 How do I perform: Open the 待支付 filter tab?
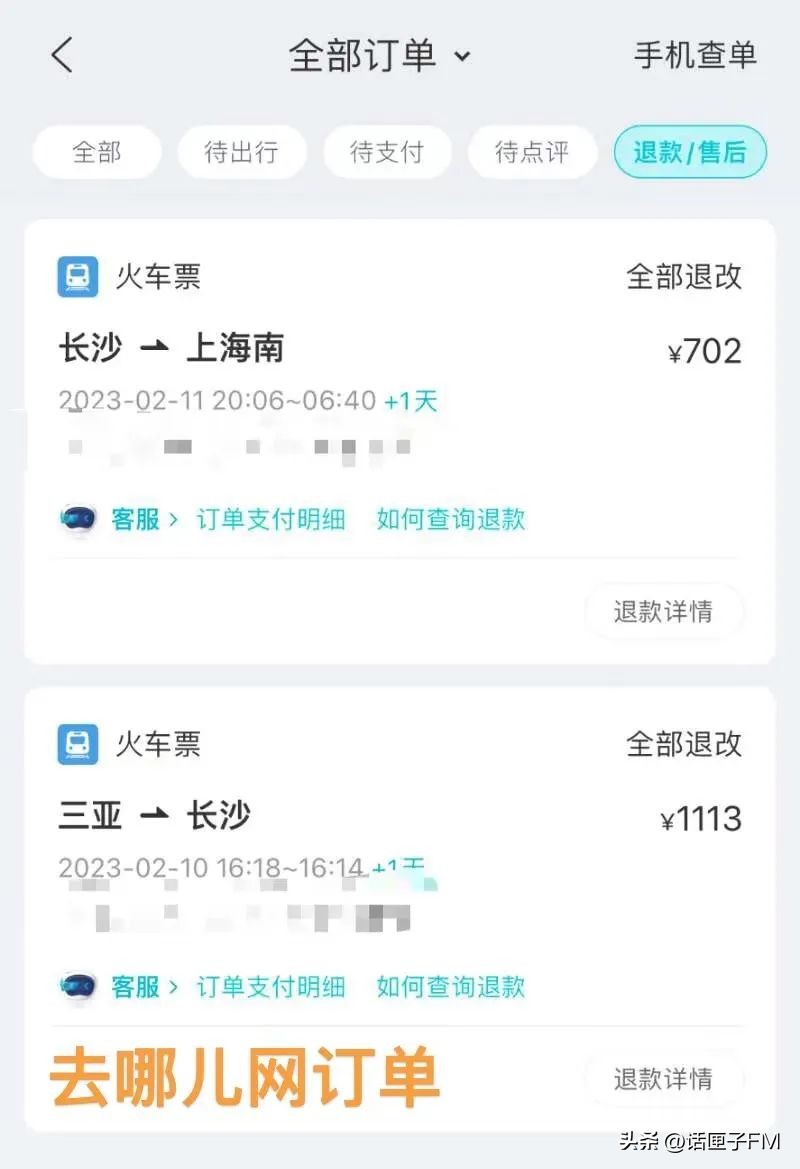coord(387,151)
